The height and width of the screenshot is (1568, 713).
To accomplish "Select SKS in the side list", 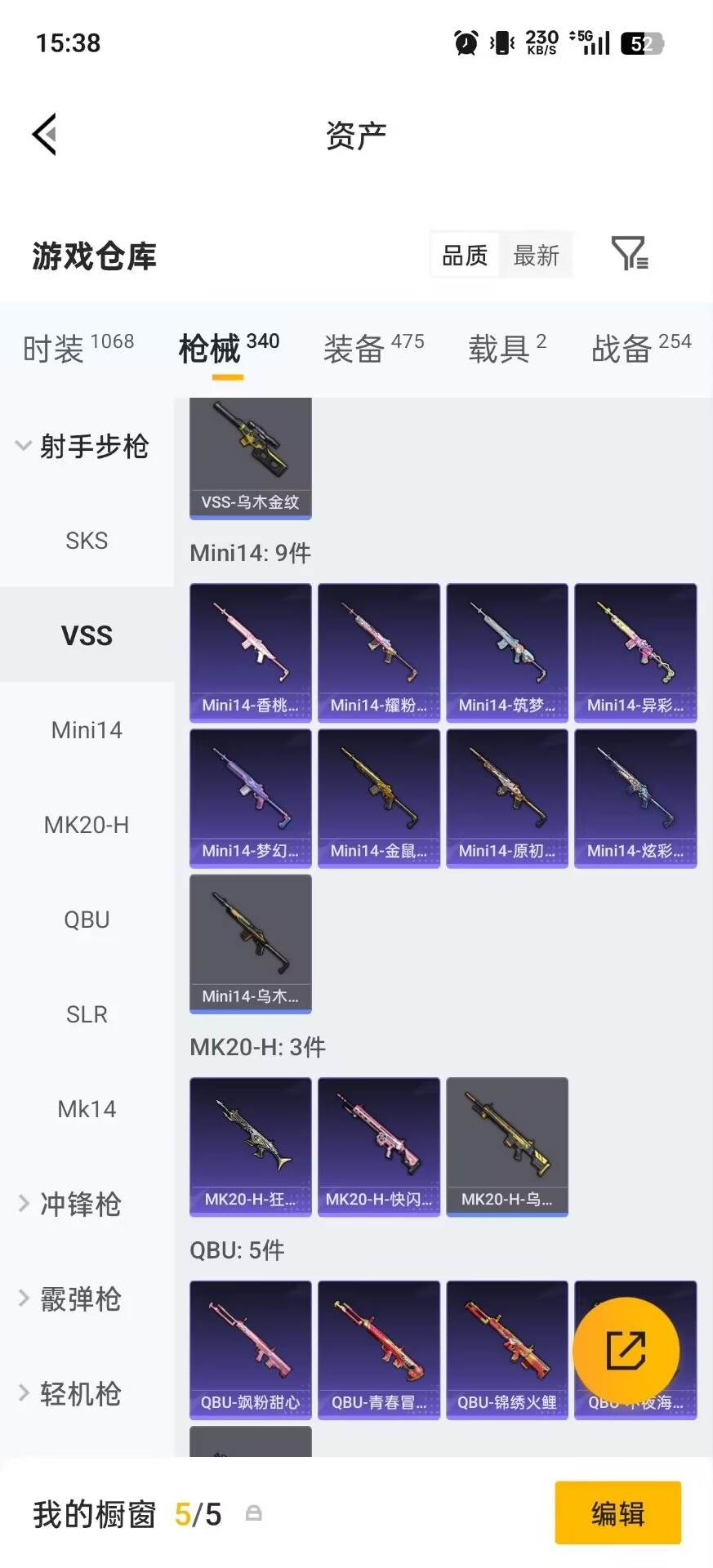I will (87, 541).
